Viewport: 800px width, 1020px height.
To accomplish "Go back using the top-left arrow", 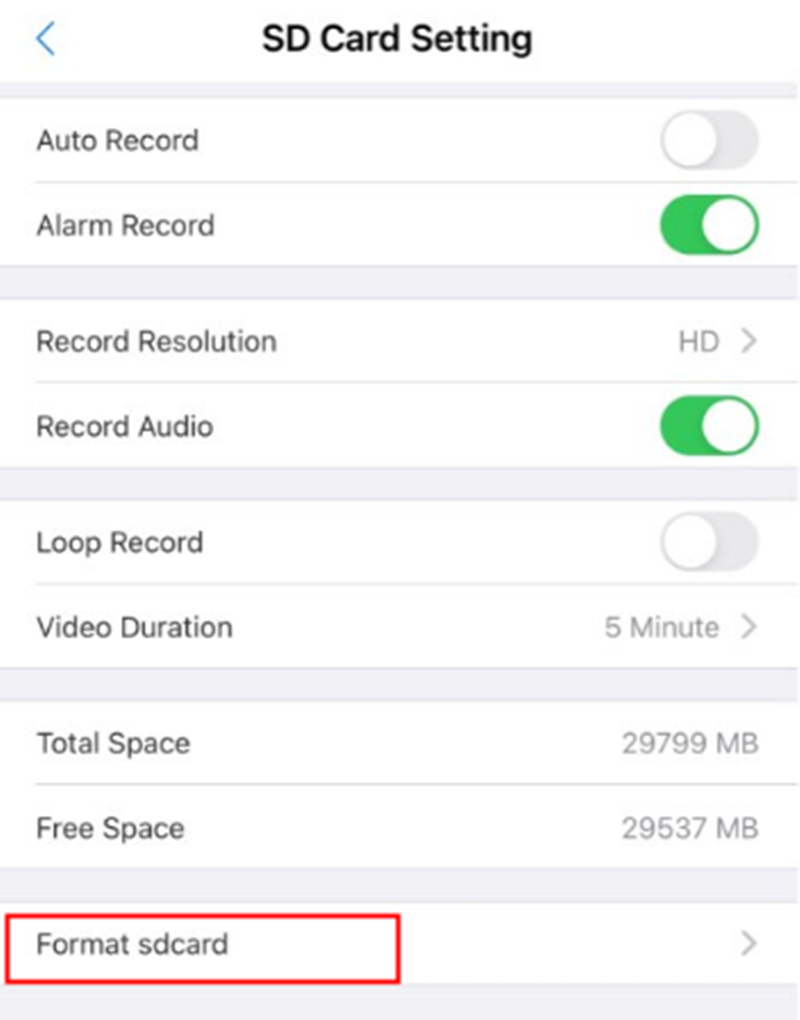I will (x=46, y=39).
